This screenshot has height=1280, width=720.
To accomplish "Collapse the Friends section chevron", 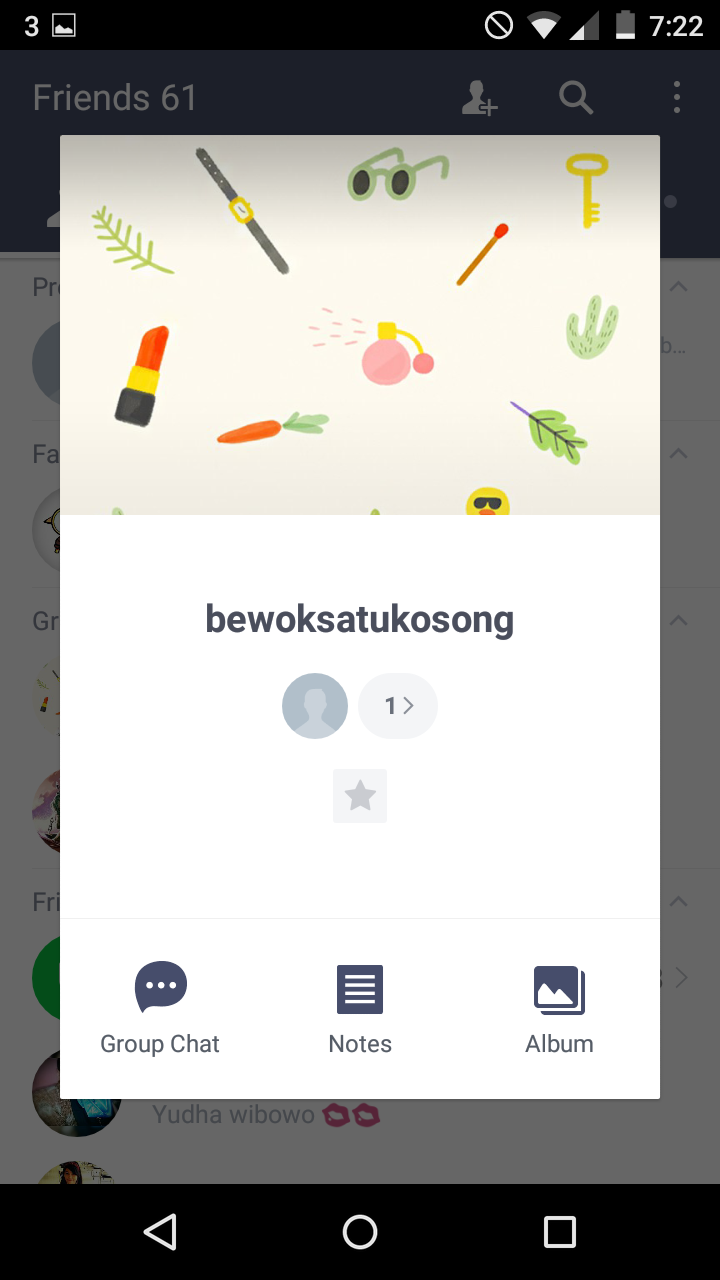I will click(x=678, y=901).
